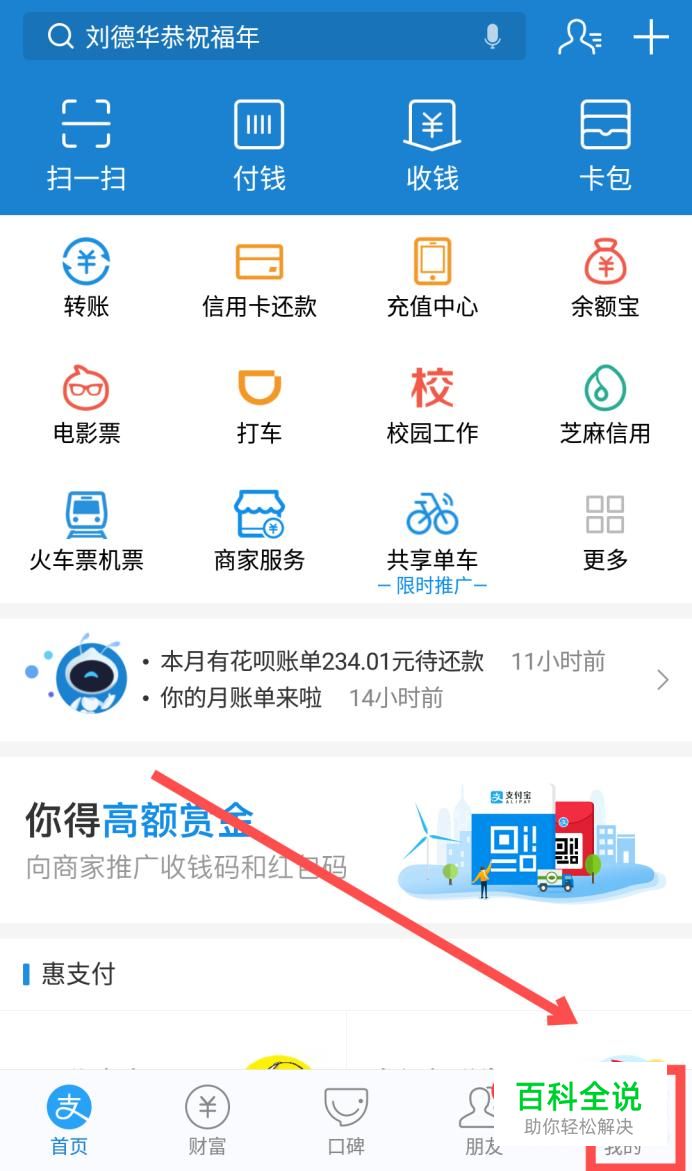The height and width of the screenshot is (1171, 692).
Task: Open the contacts icon in the top bar
Action: point(579,37)
